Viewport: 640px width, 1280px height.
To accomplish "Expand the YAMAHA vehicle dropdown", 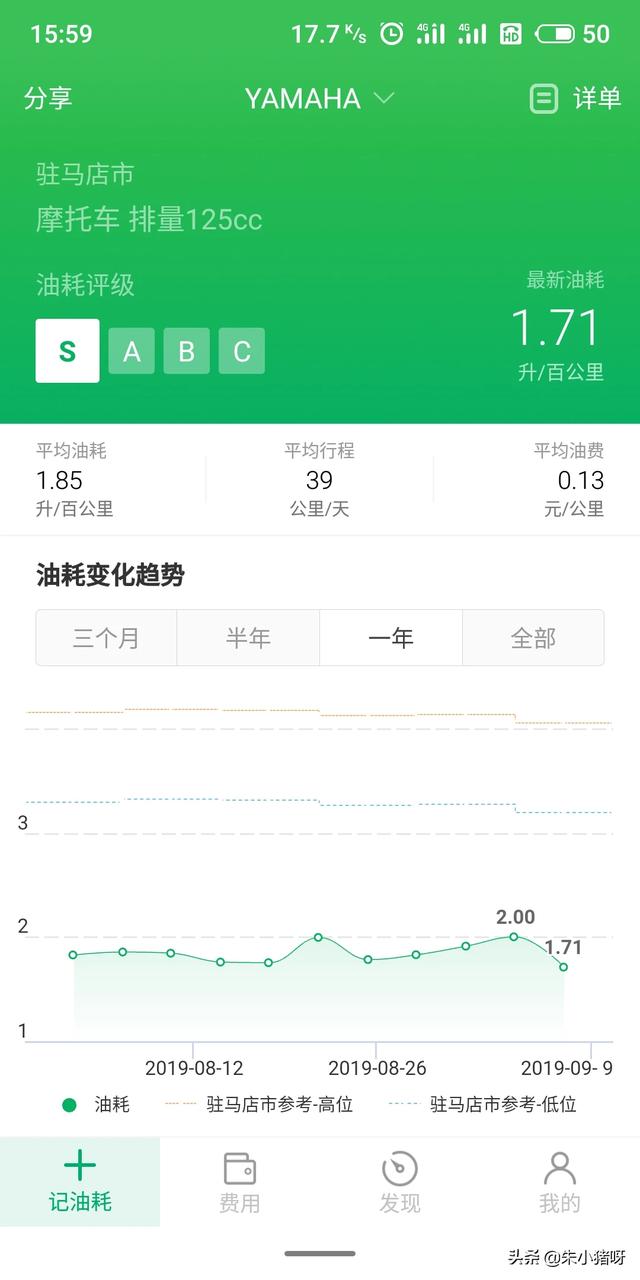I will (x=320, y=98).
